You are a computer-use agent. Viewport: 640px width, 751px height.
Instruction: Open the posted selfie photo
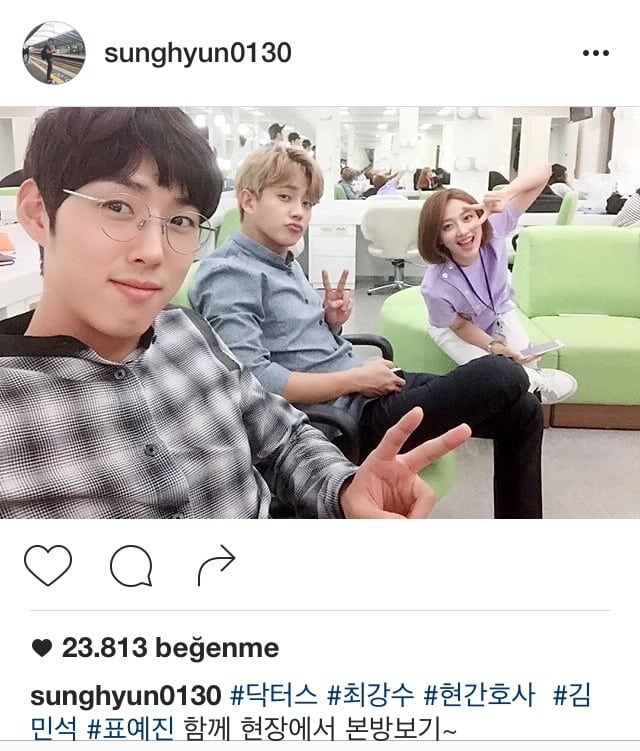(320, 312)
